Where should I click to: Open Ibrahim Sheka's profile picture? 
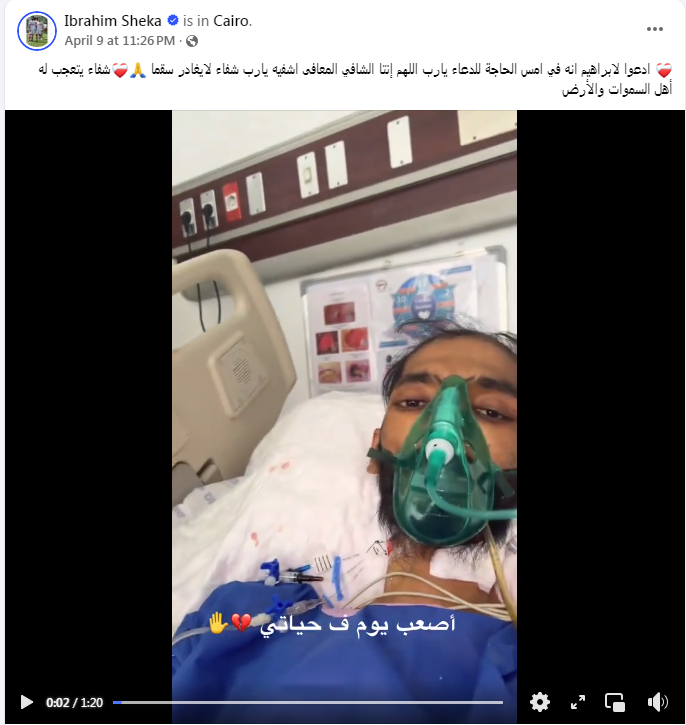36,31
